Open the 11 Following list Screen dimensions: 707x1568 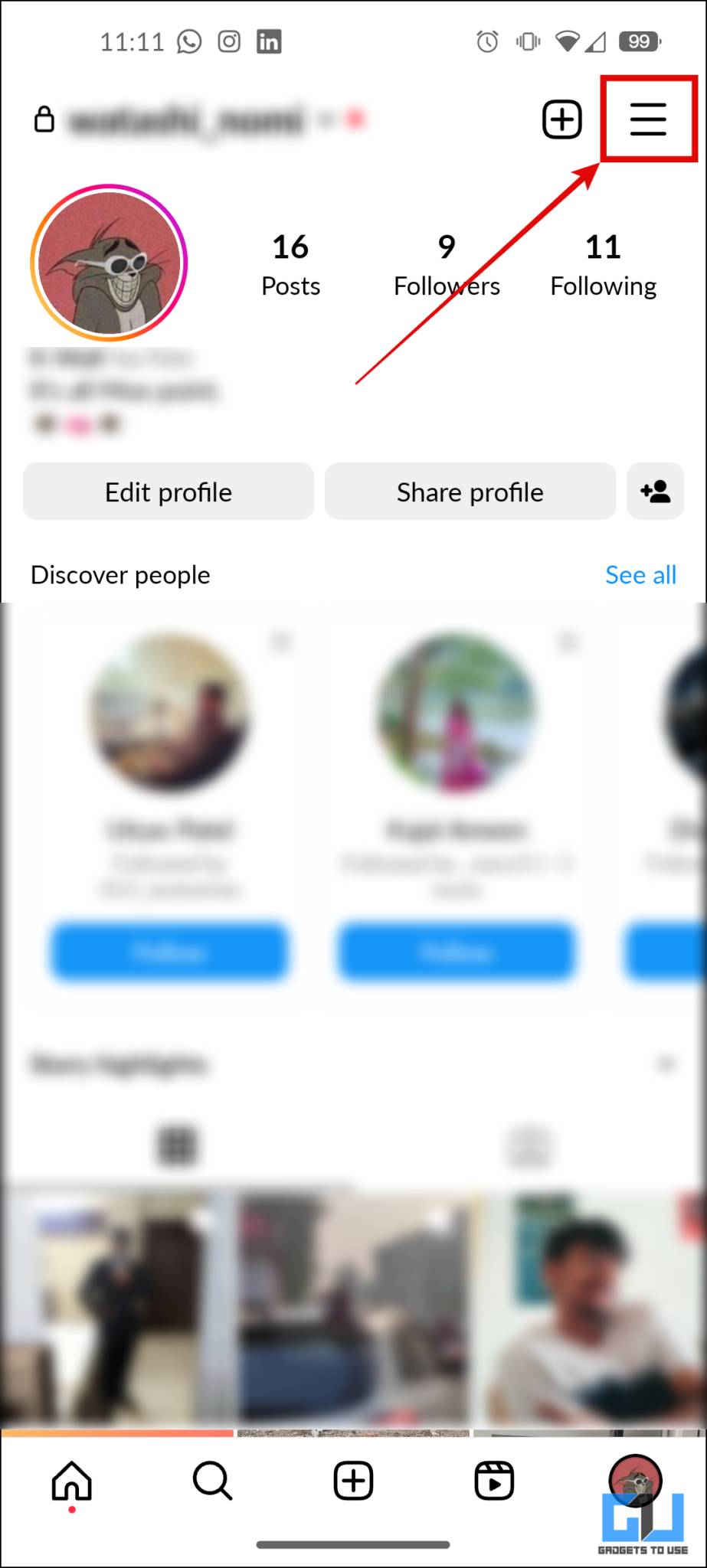tap(603, 265)
